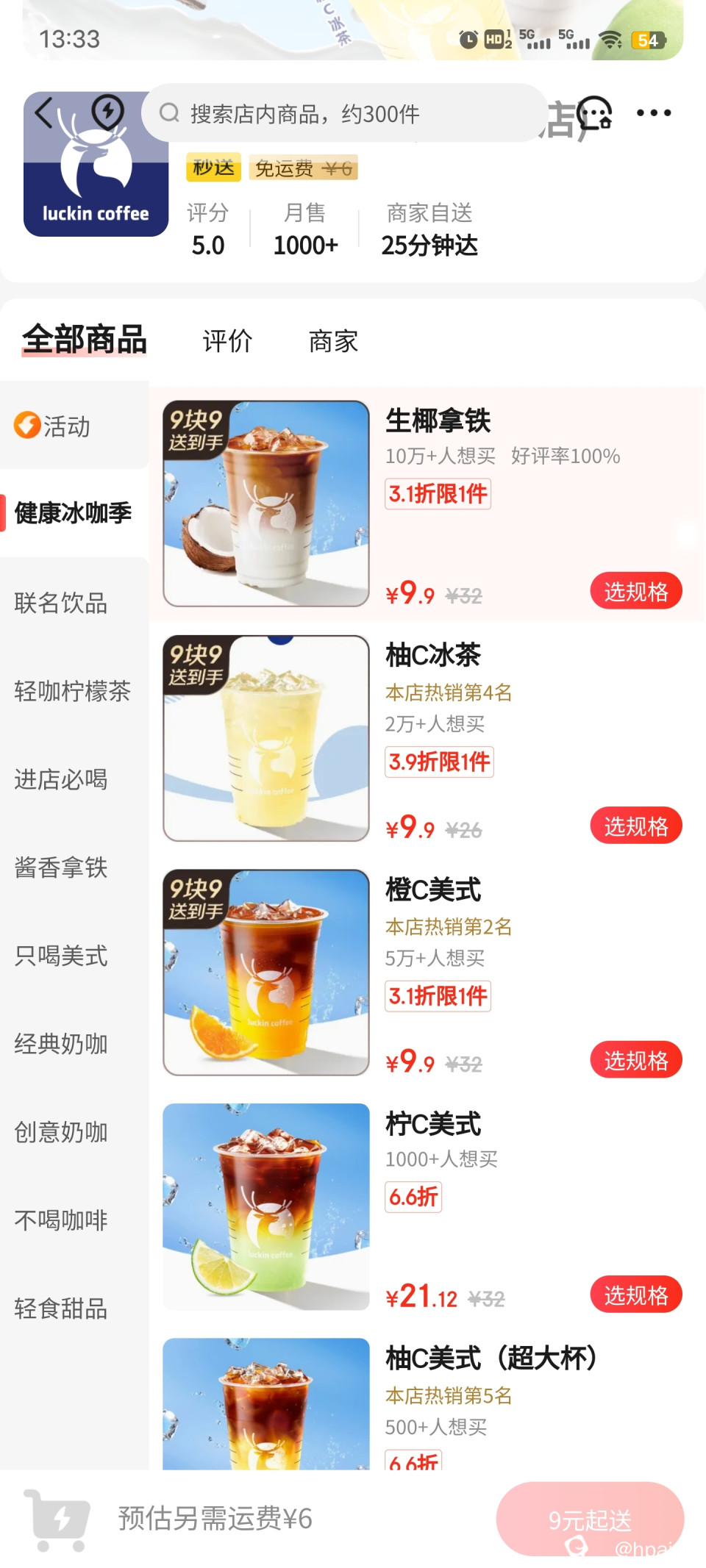The height and width of the screenshot is (1568, 706).
Task: Tap 选规格 for 橙C美式
Action: [635, 1060]
